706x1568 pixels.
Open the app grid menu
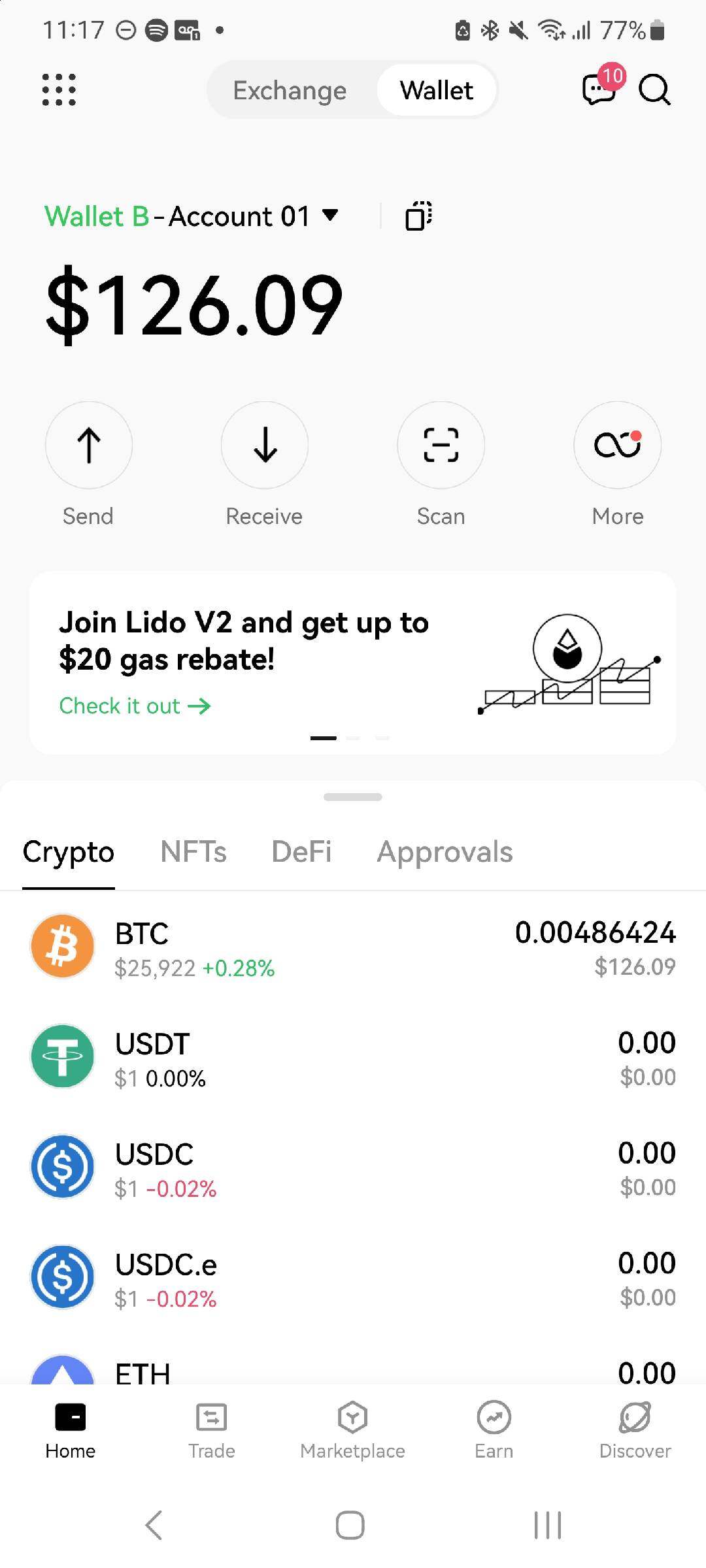coord(58,91)
